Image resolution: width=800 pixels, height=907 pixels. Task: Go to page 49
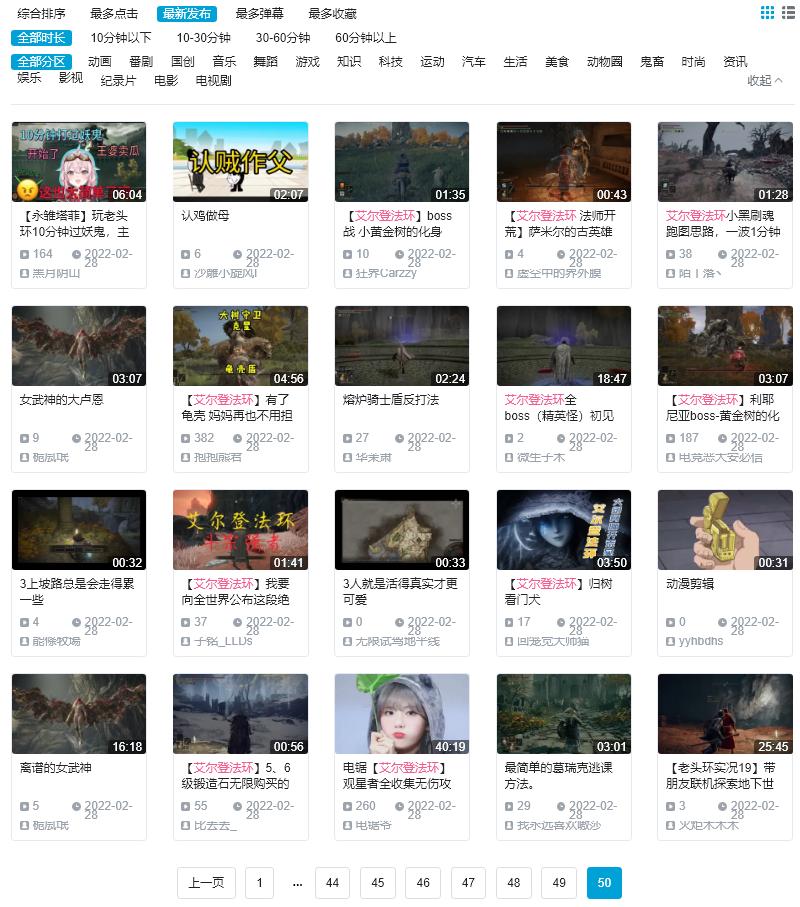click(x=559, y=883)
